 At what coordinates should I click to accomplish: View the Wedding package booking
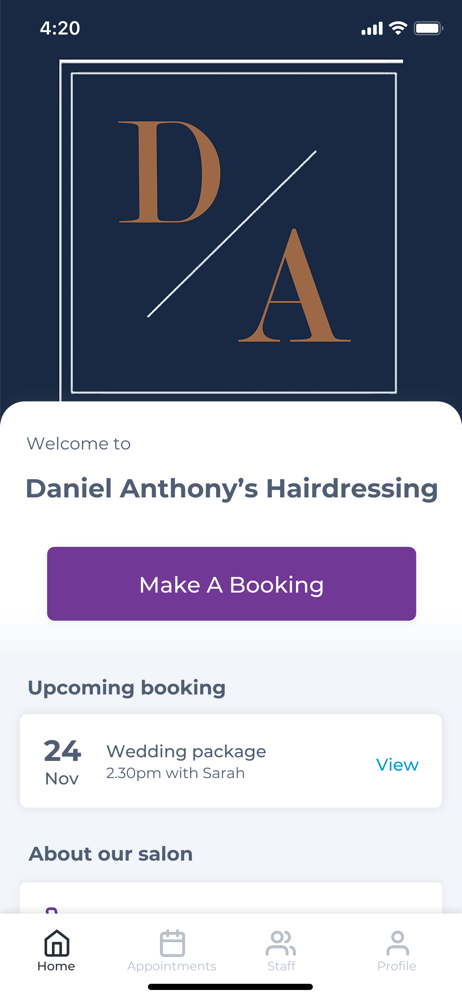tap(397, 764)
